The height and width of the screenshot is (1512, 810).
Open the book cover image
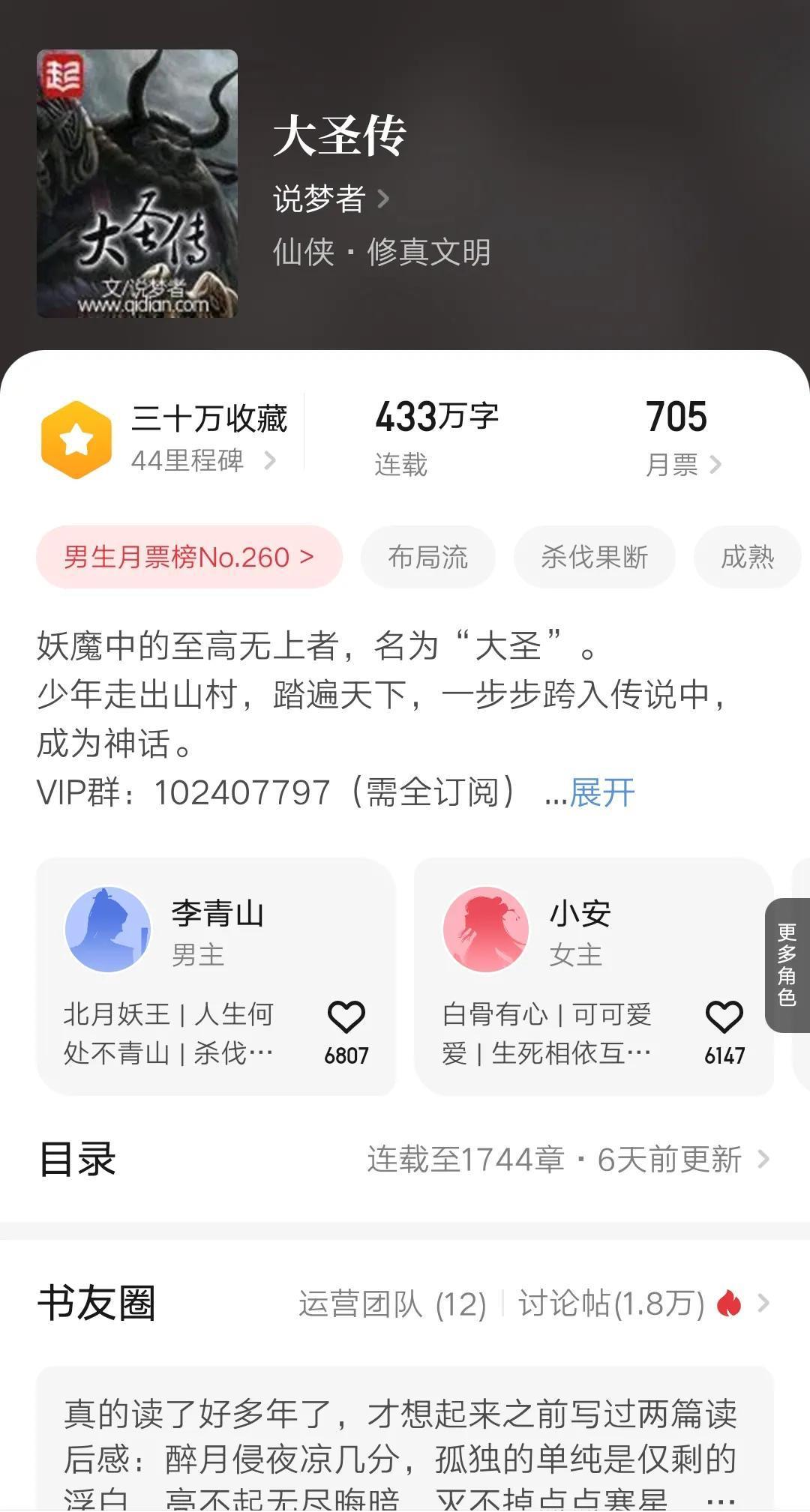[137, 184]
